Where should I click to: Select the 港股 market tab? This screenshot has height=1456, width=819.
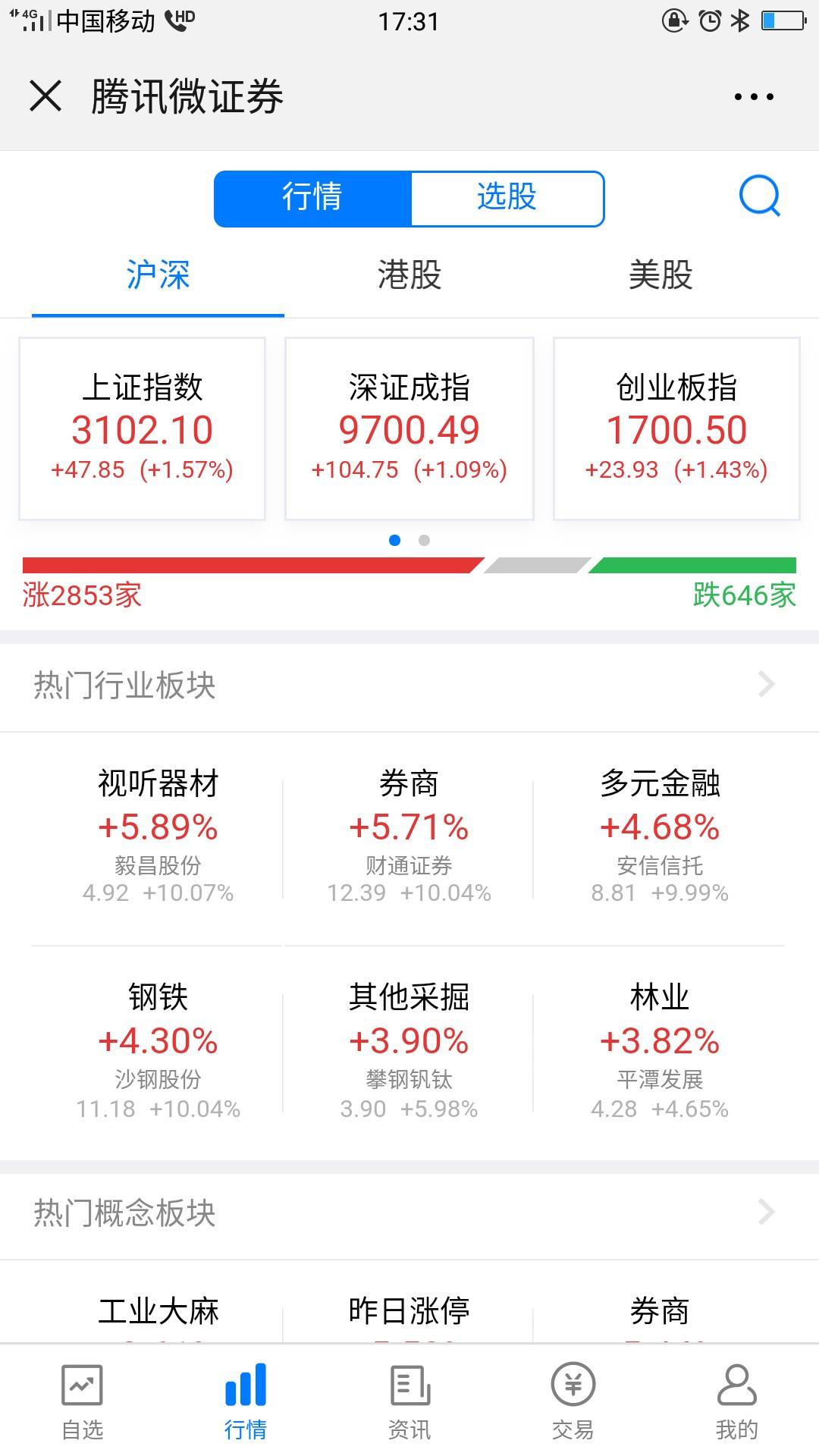pos(409,275)
